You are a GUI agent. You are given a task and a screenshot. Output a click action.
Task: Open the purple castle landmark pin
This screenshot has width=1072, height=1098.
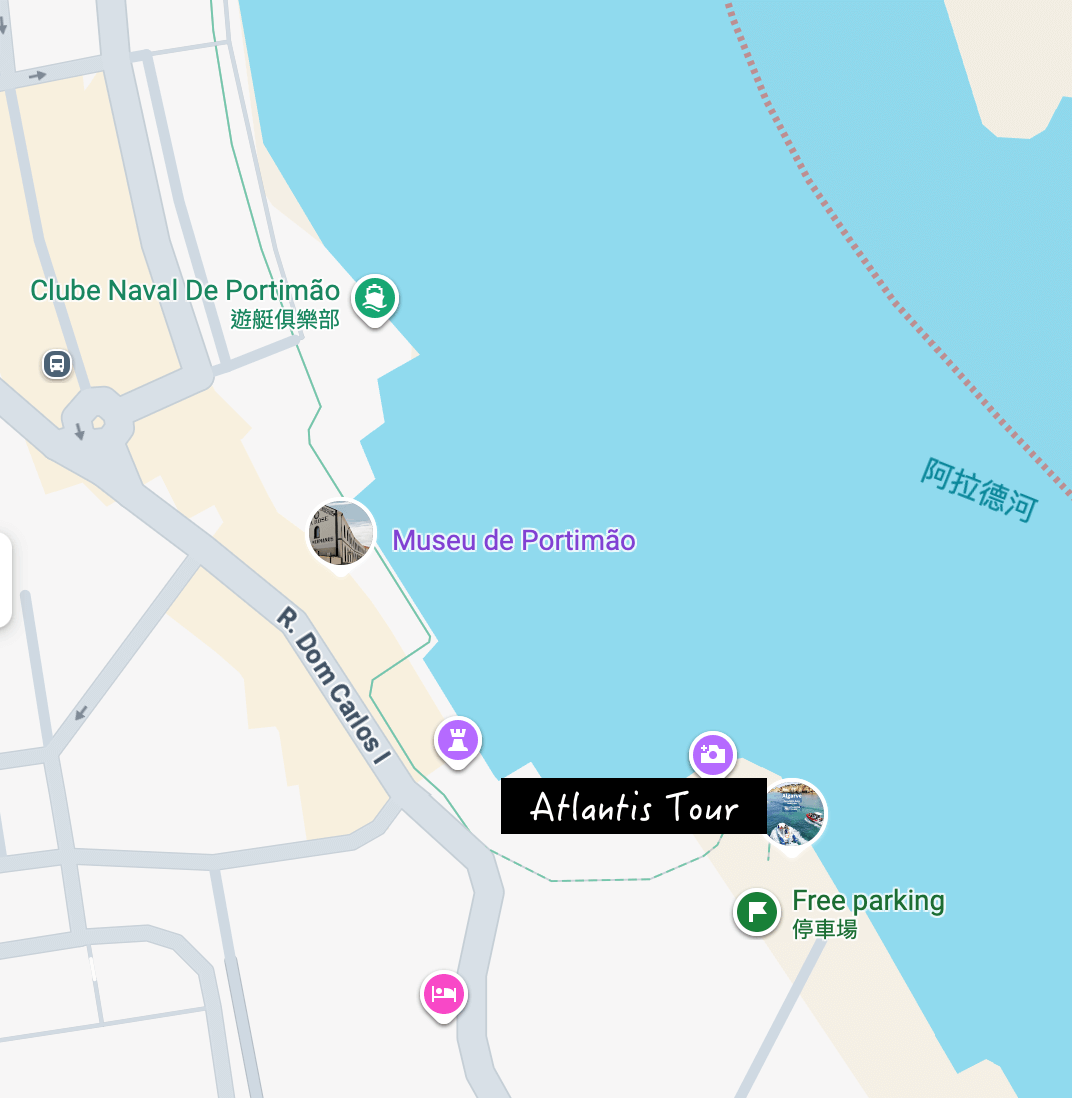[x=458, y=741]
